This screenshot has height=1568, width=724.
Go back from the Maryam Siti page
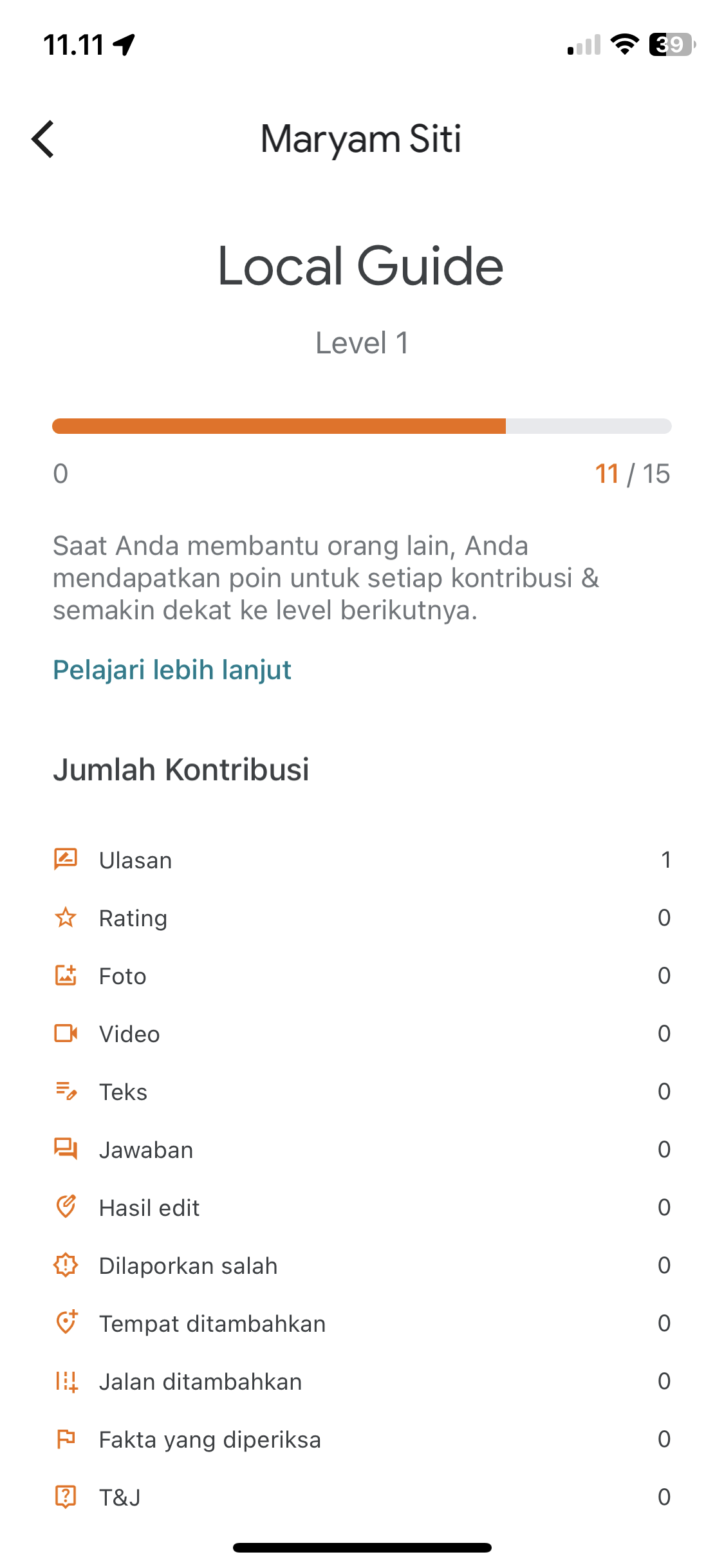coord(43,139)
